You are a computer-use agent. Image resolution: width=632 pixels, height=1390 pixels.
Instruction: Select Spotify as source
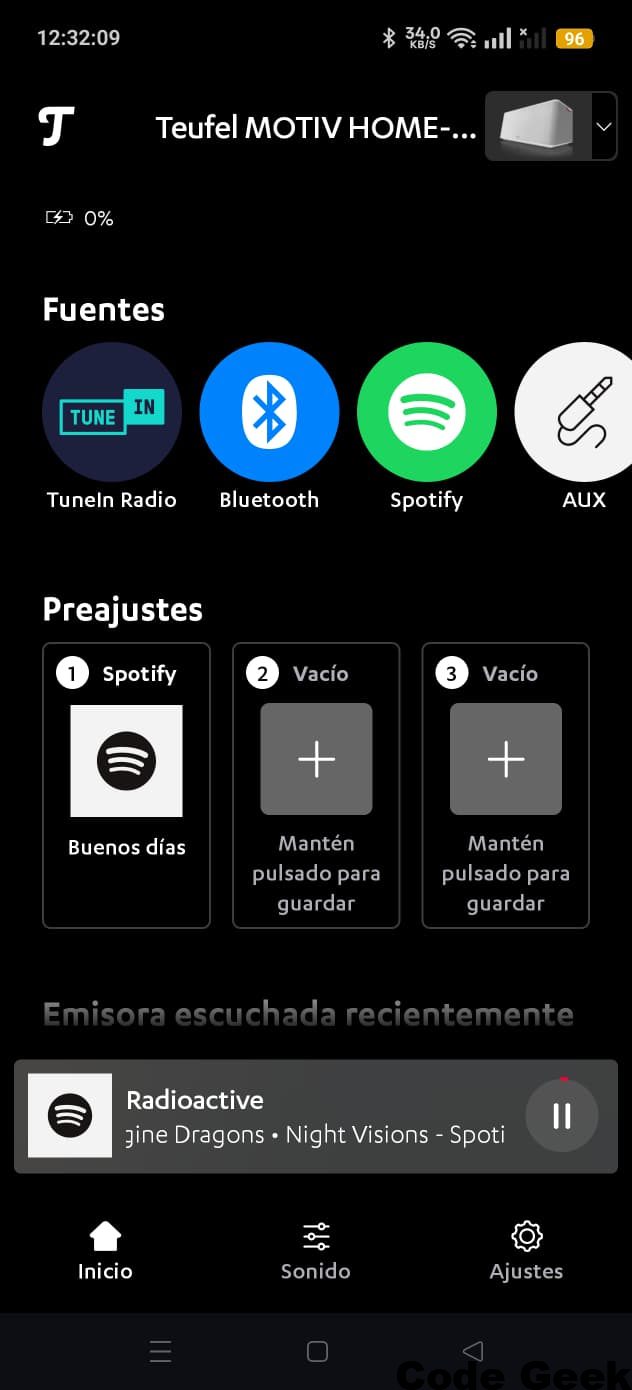click(426, 412)
